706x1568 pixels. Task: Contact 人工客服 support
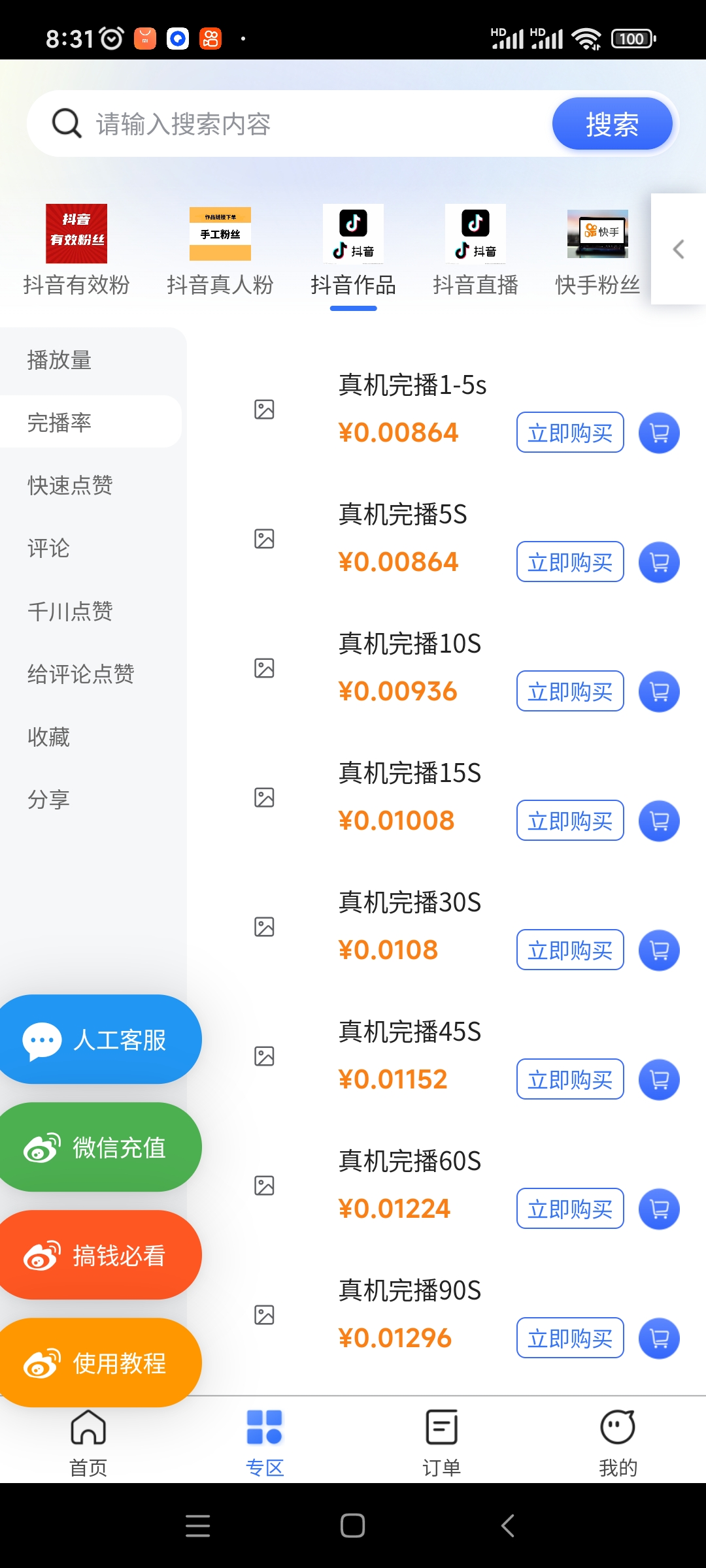point(98,1039)
